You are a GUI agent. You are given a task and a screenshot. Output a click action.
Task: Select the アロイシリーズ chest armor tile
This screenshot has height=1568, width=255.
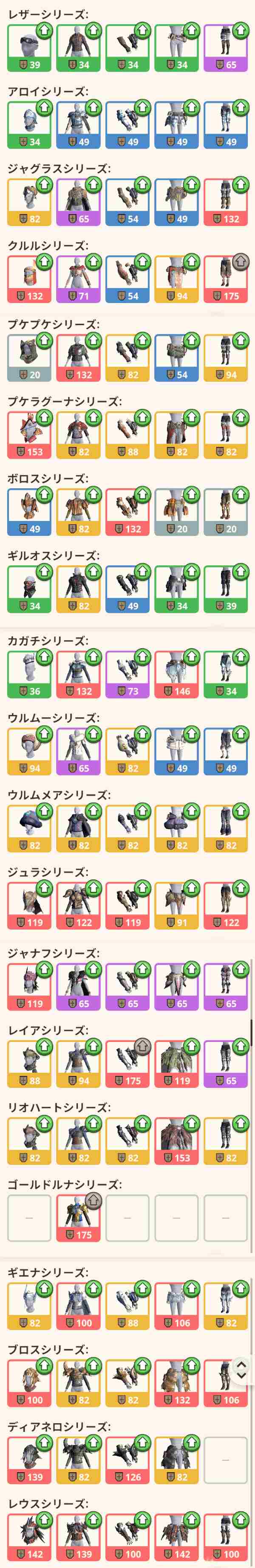[78, 125]
